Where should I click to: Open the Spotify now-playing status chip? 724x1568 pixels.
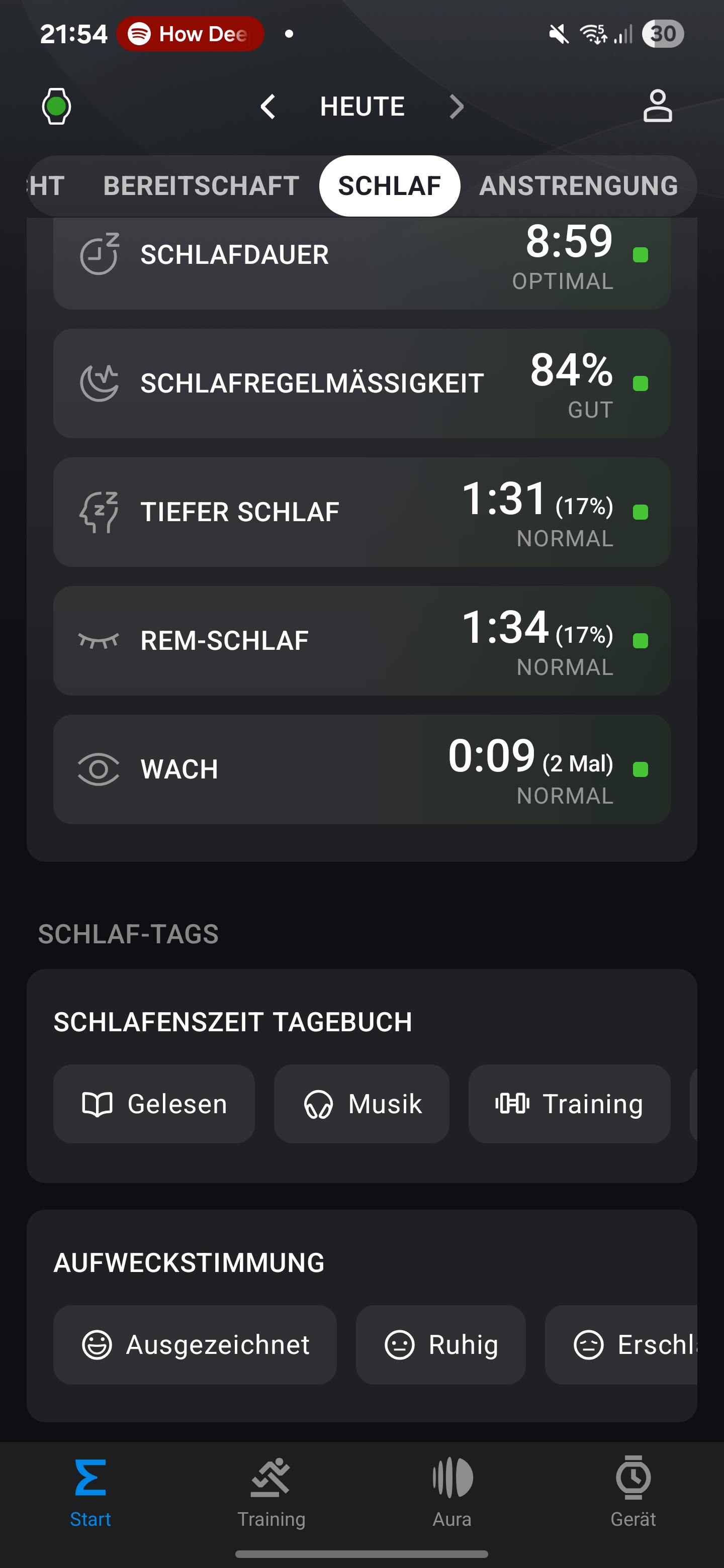click(x=190, y=34)
